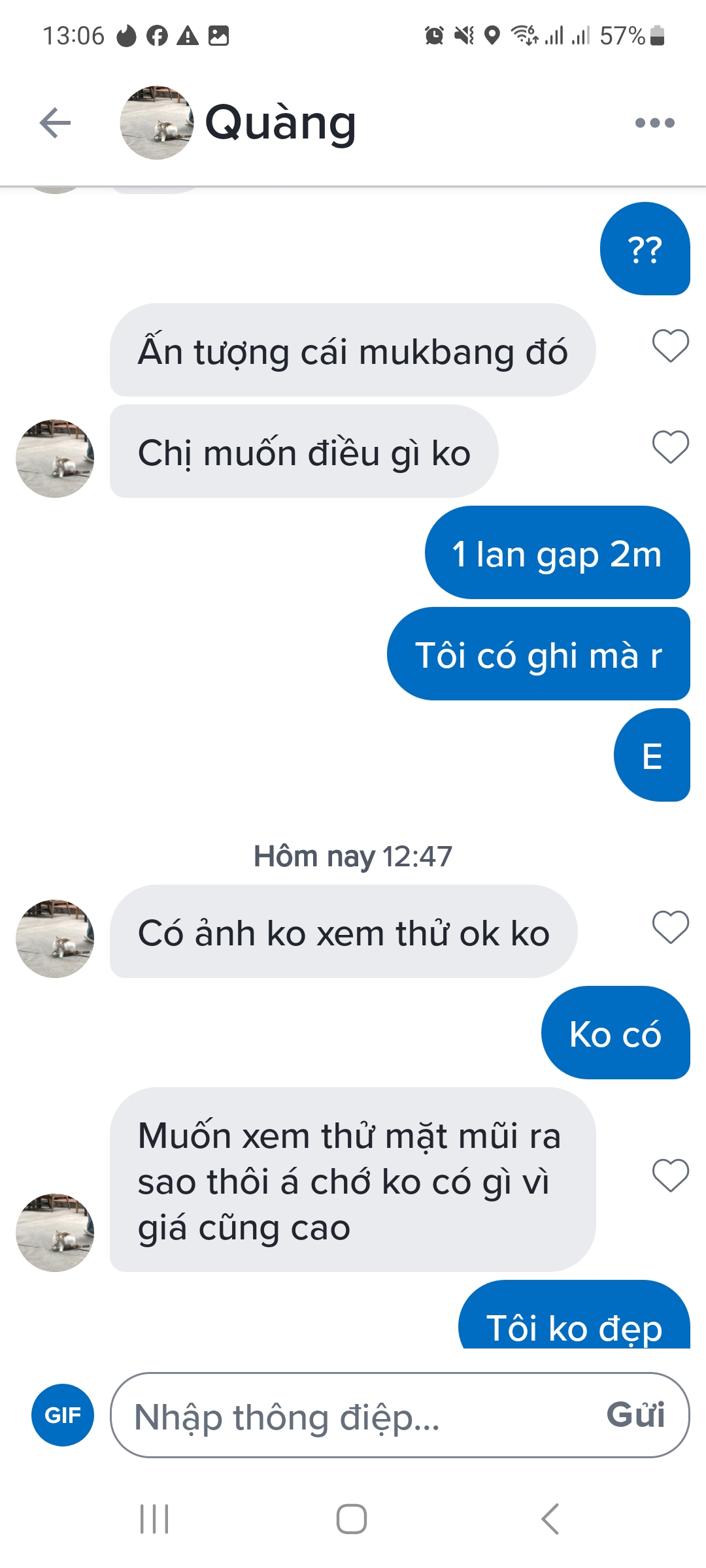This screenshot has height=1568, width=706.
Task: Like the message "Ấn tượng cái mukbang đó"
Action: [670, 346]
